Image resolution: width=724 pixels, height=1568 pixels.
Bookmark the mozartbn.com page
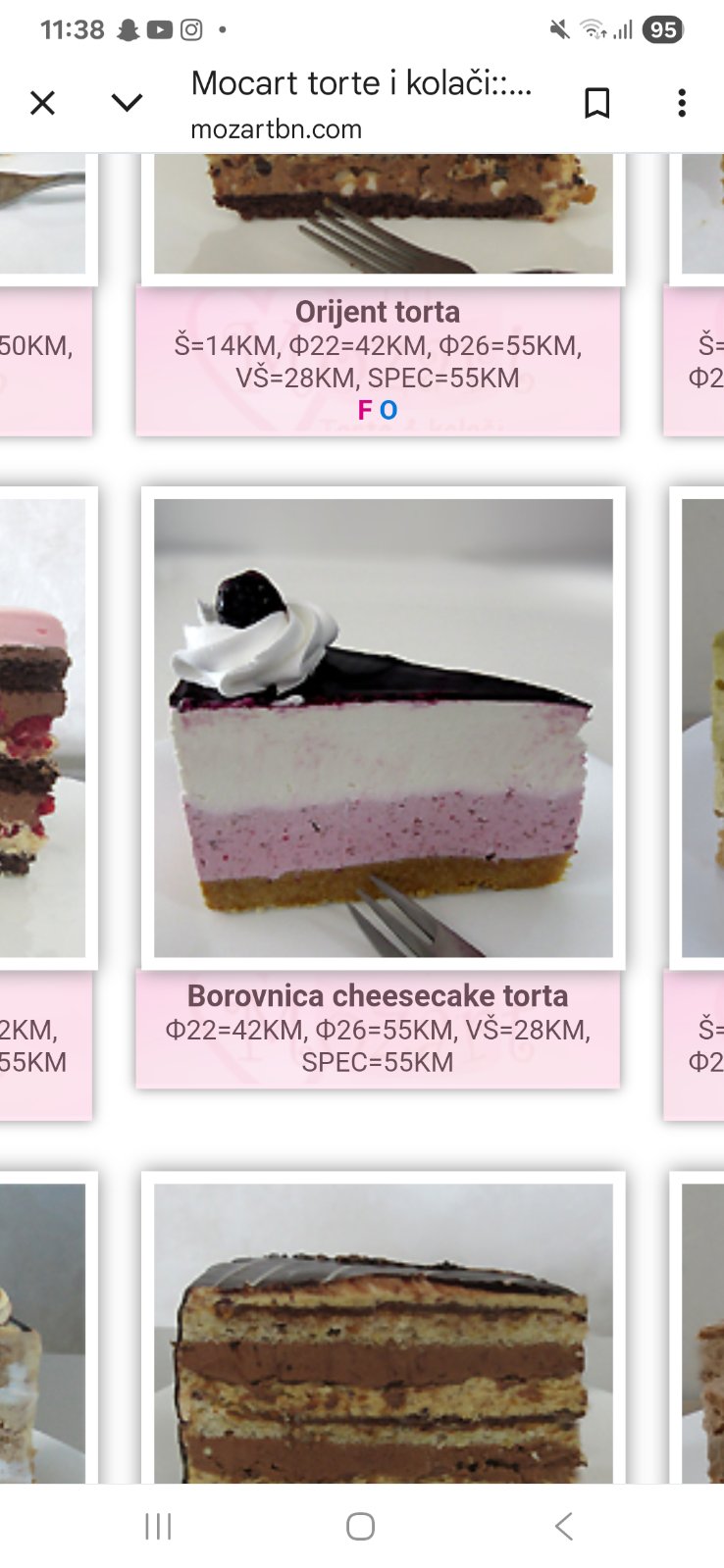(596, 103)
